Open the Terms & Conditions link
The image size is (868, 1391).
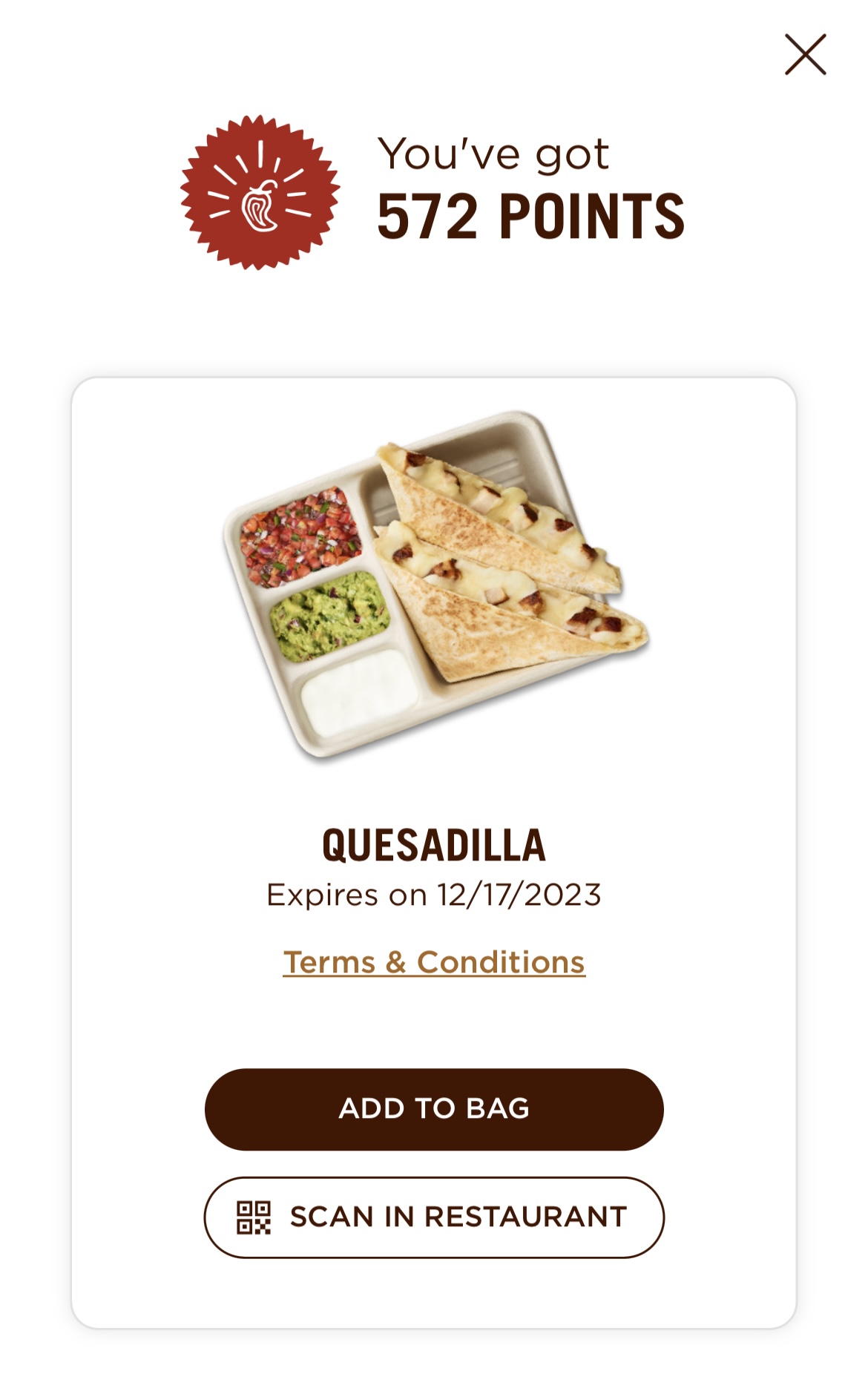[434, 962]
